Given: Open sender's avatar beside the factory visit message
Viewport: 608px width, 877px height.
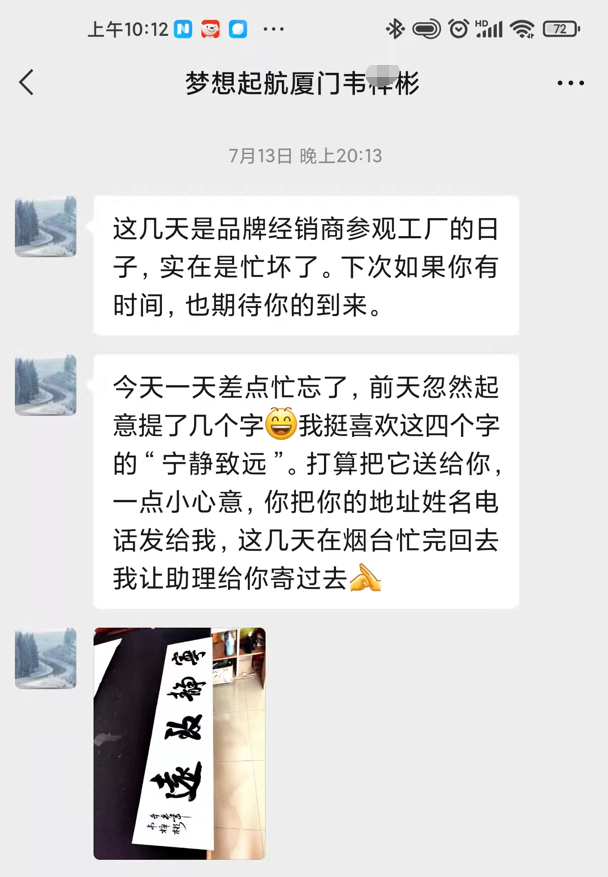Looking at the screenshot, I should (46, 226).
